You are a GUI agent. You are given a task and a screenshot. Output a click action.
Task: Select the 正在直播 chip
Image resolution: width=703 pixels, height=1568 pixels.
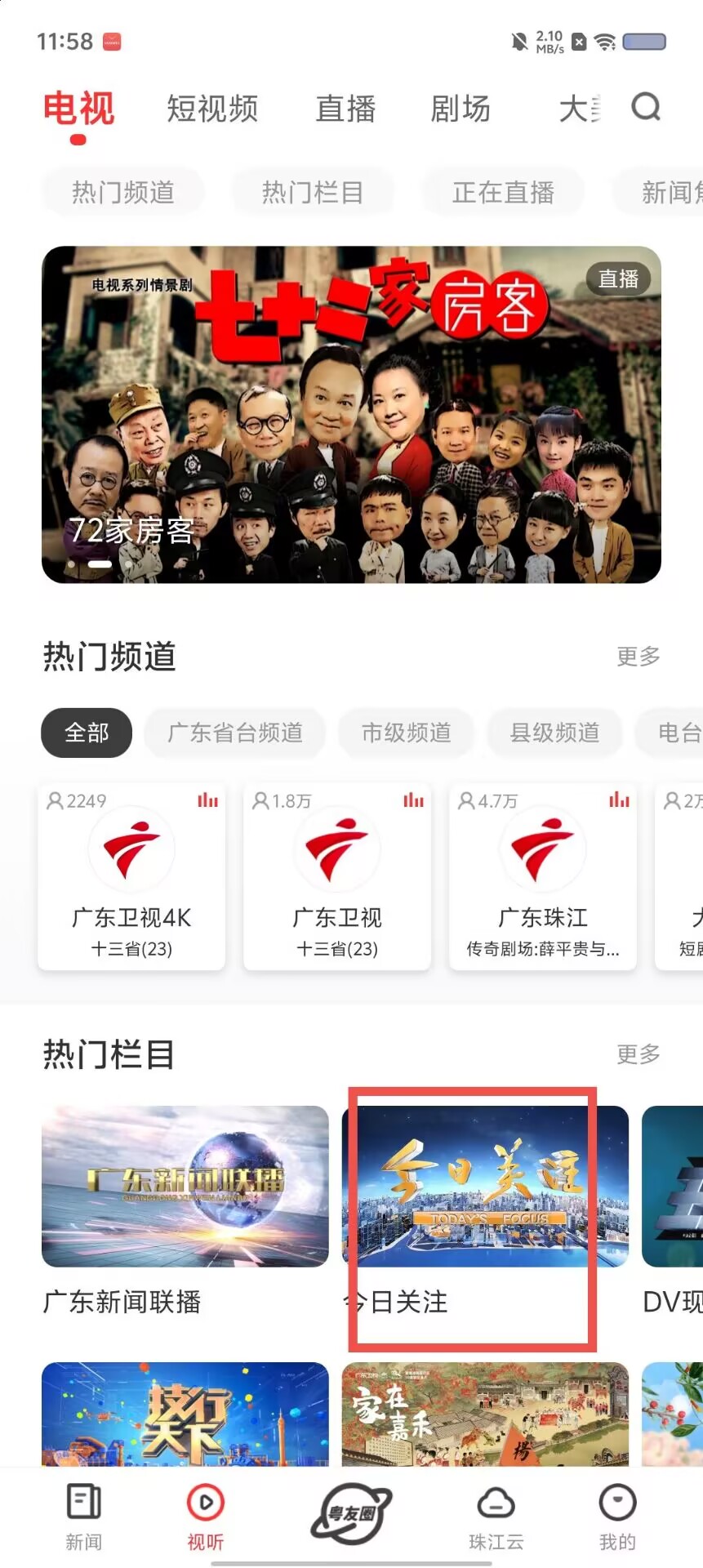(503, 193)
